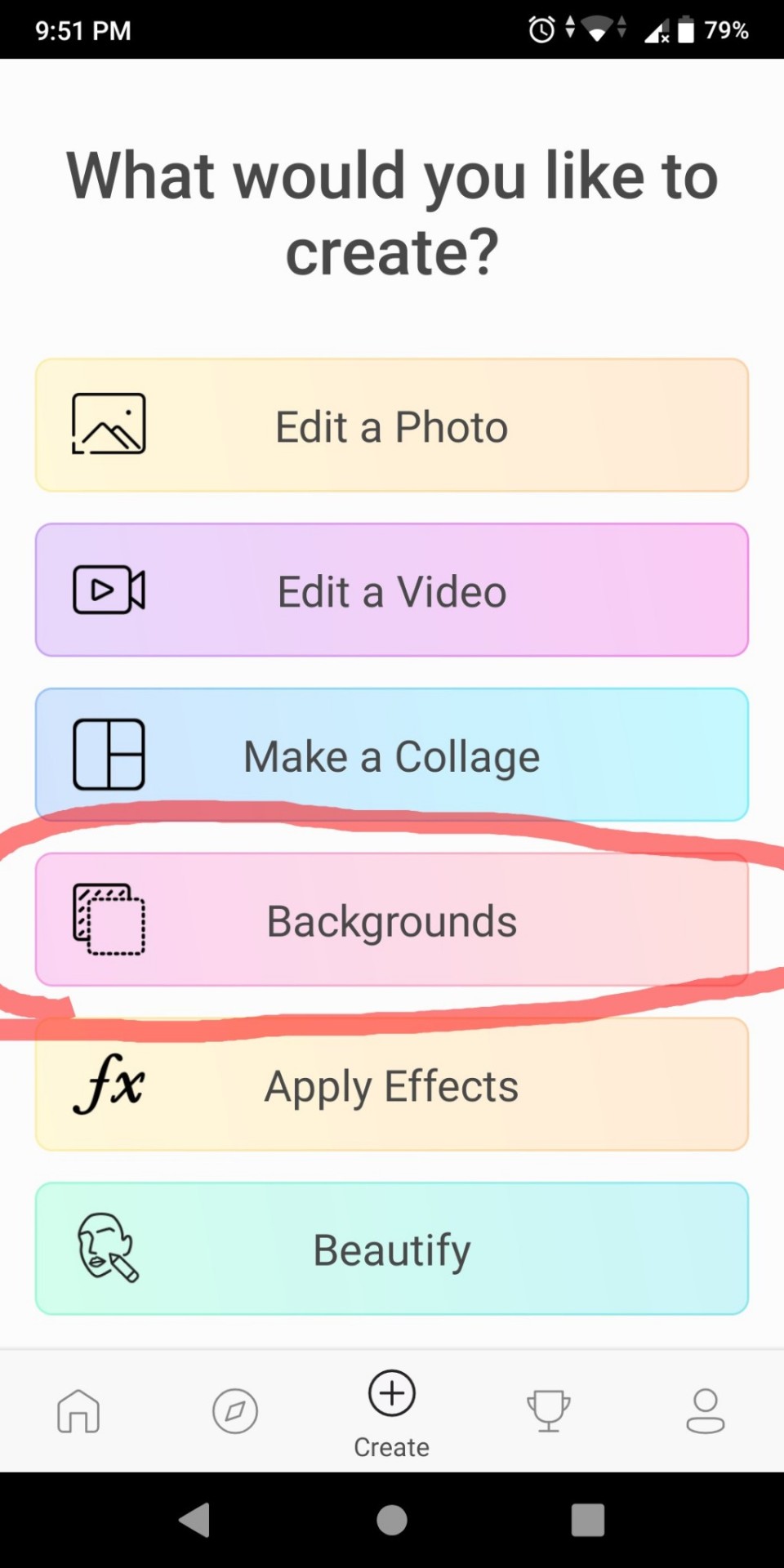This screenshot has width=784, height=1568.
Task: Tap the system back button
Action: pyautogui.click(x=195, y=1520)
